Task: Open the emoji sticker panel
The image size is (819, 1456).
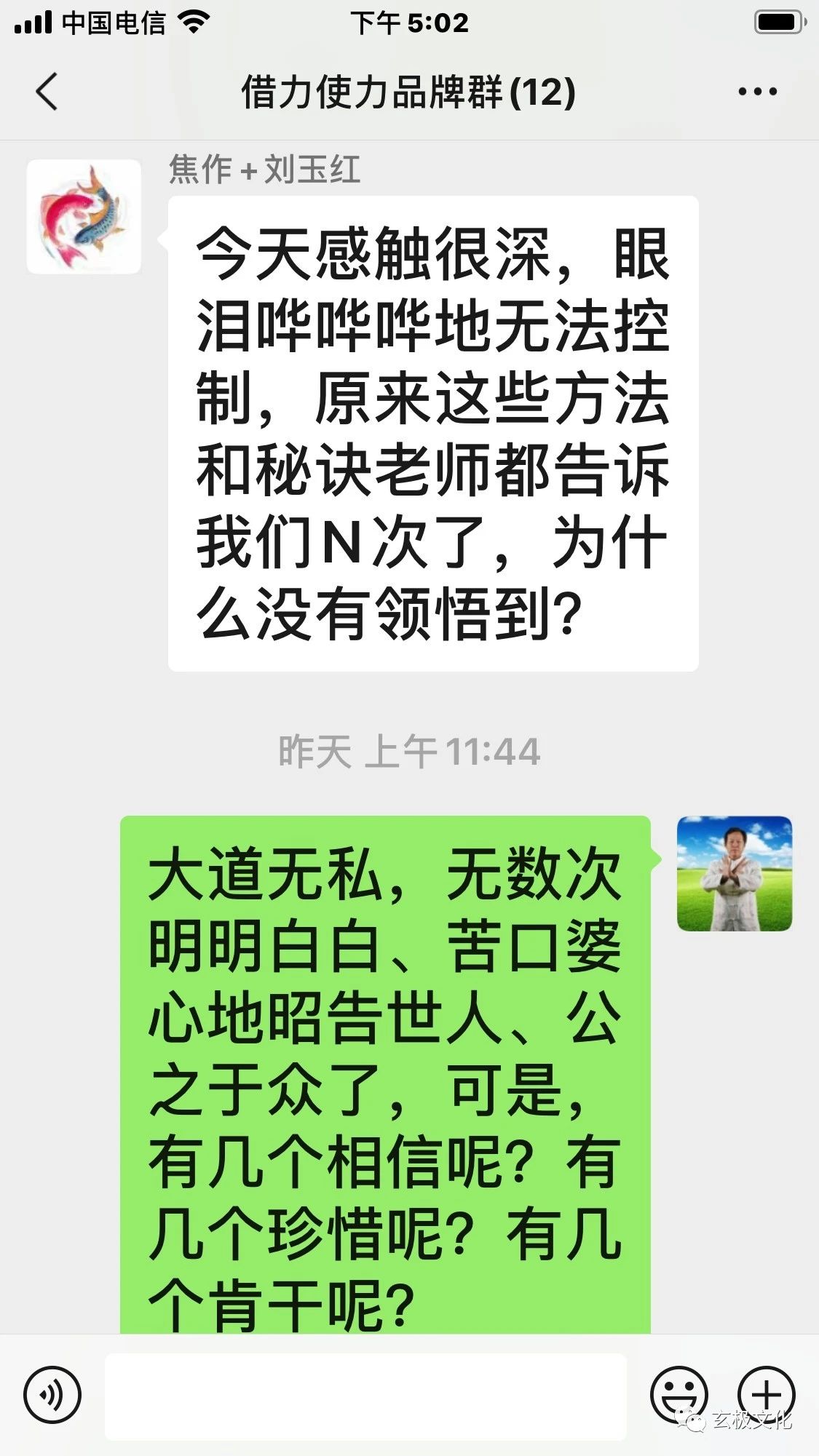Action: coord(678,1395)
